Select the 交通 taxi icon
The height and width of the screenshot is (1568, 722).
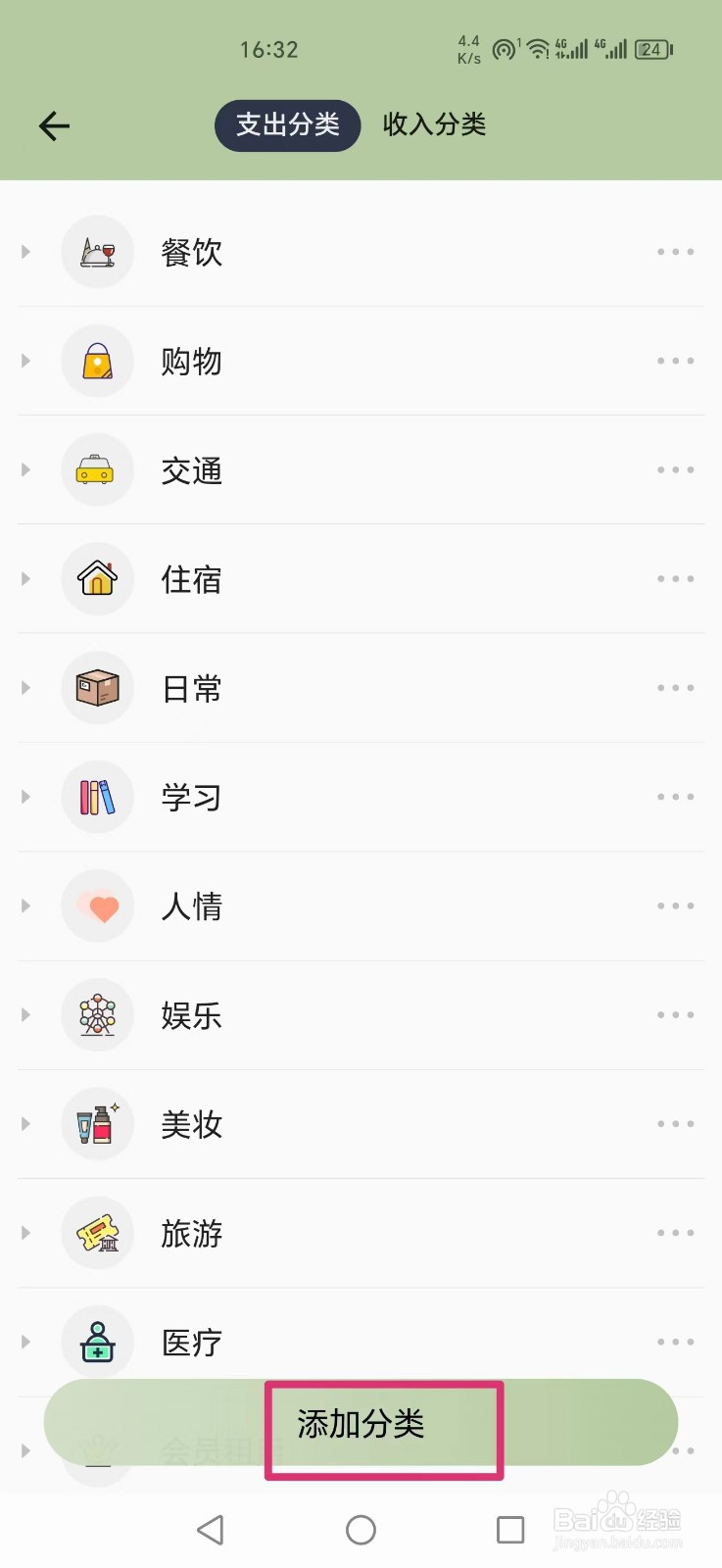coord(97,469)
